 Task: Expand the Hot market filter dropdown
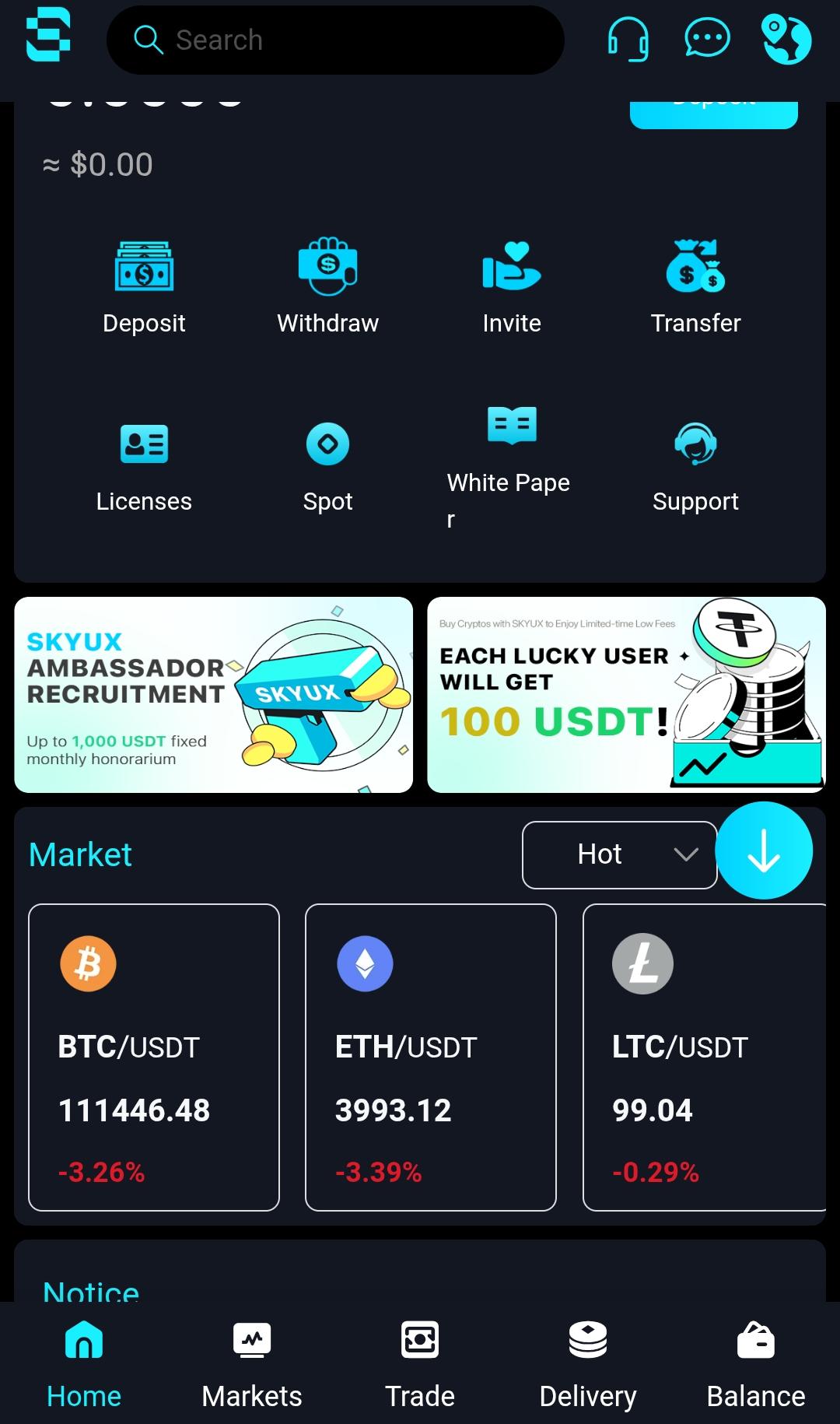click(620, 854)
